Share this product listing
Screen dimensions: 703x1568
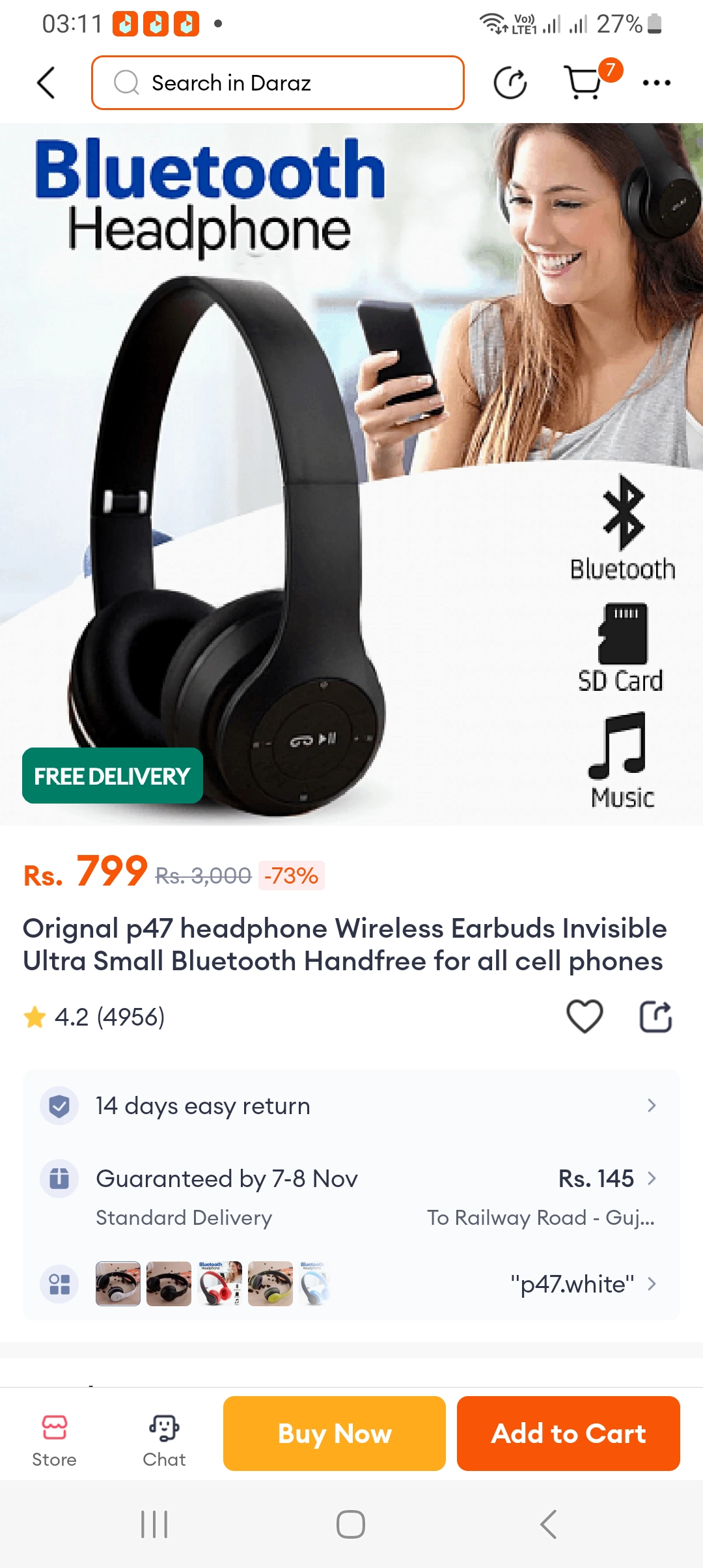point(655,1016)
